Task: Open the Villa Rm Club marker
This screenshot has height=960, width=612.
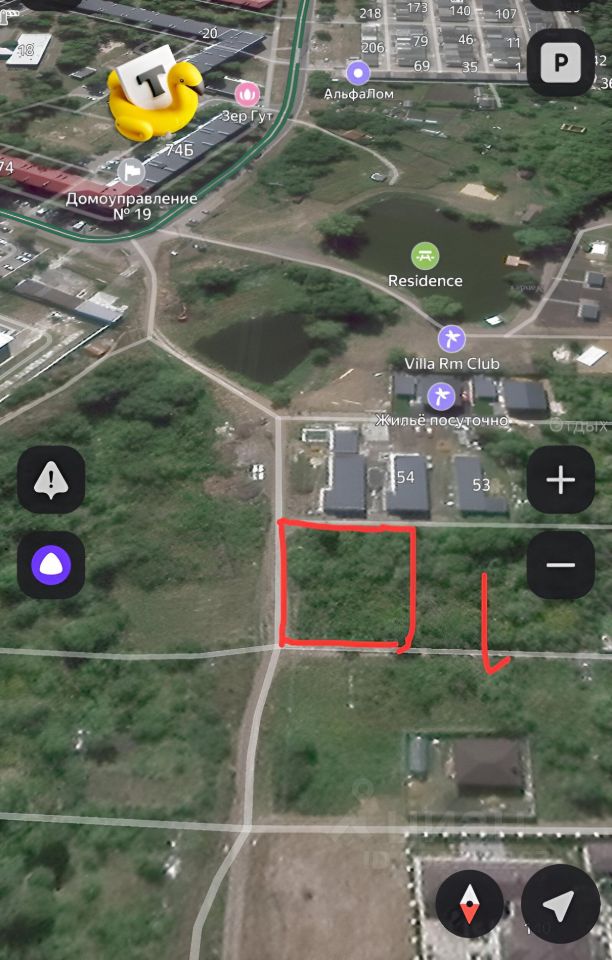Action: click(451, 339)
